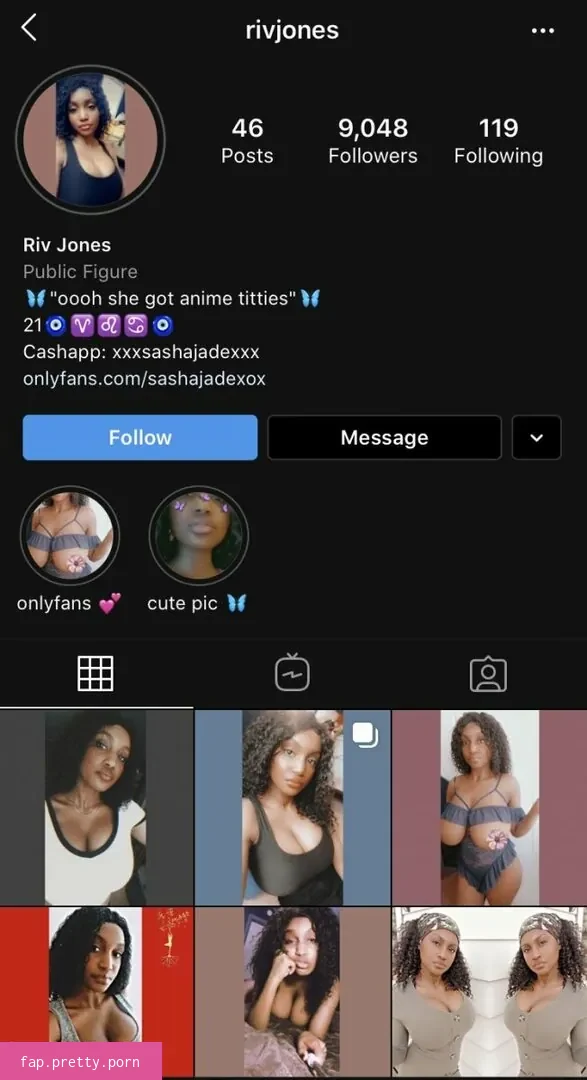Open the three-dot overflow menu
The width and height of the screenshot is (587, 1080).
click(x=543, y=30)
